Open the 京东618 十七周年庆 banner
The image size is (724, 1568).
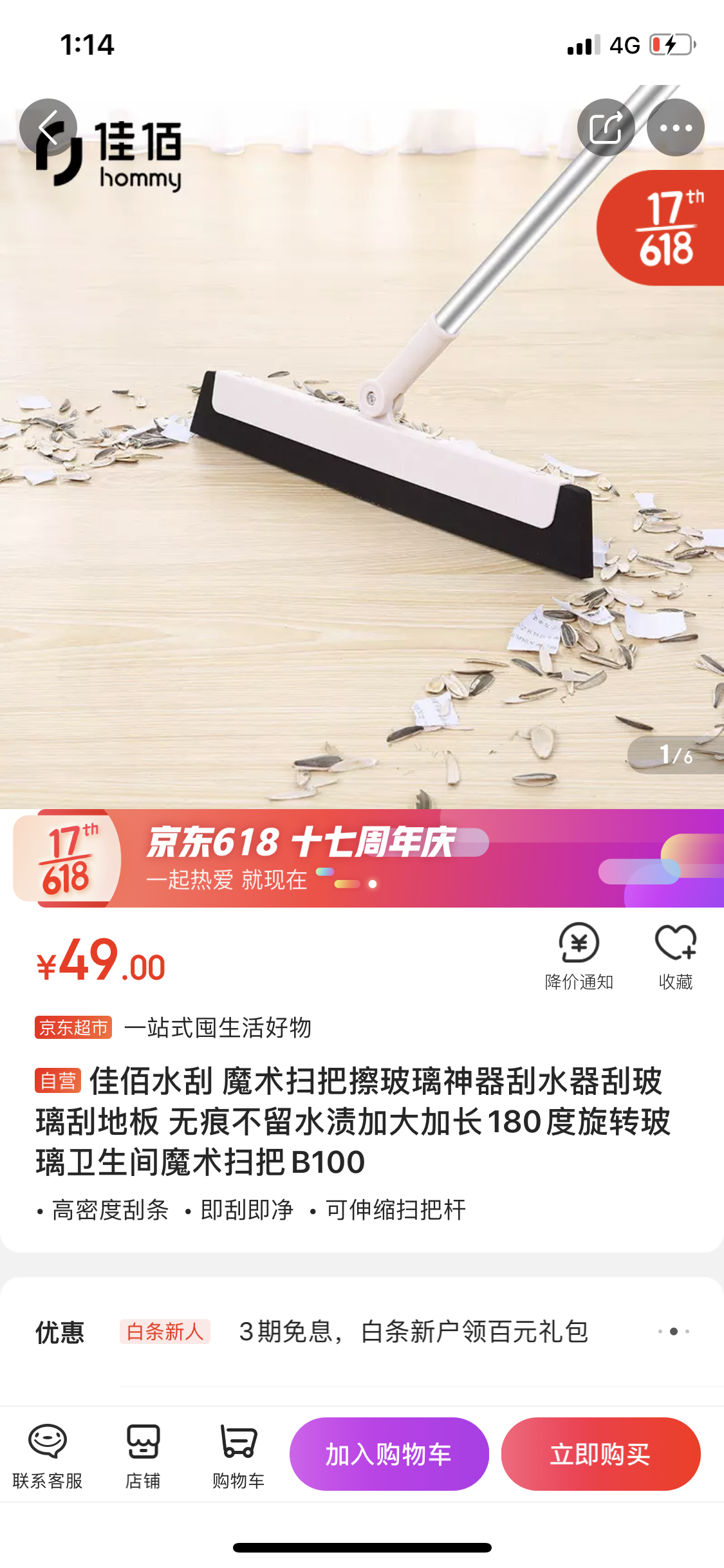click(362, 858)
